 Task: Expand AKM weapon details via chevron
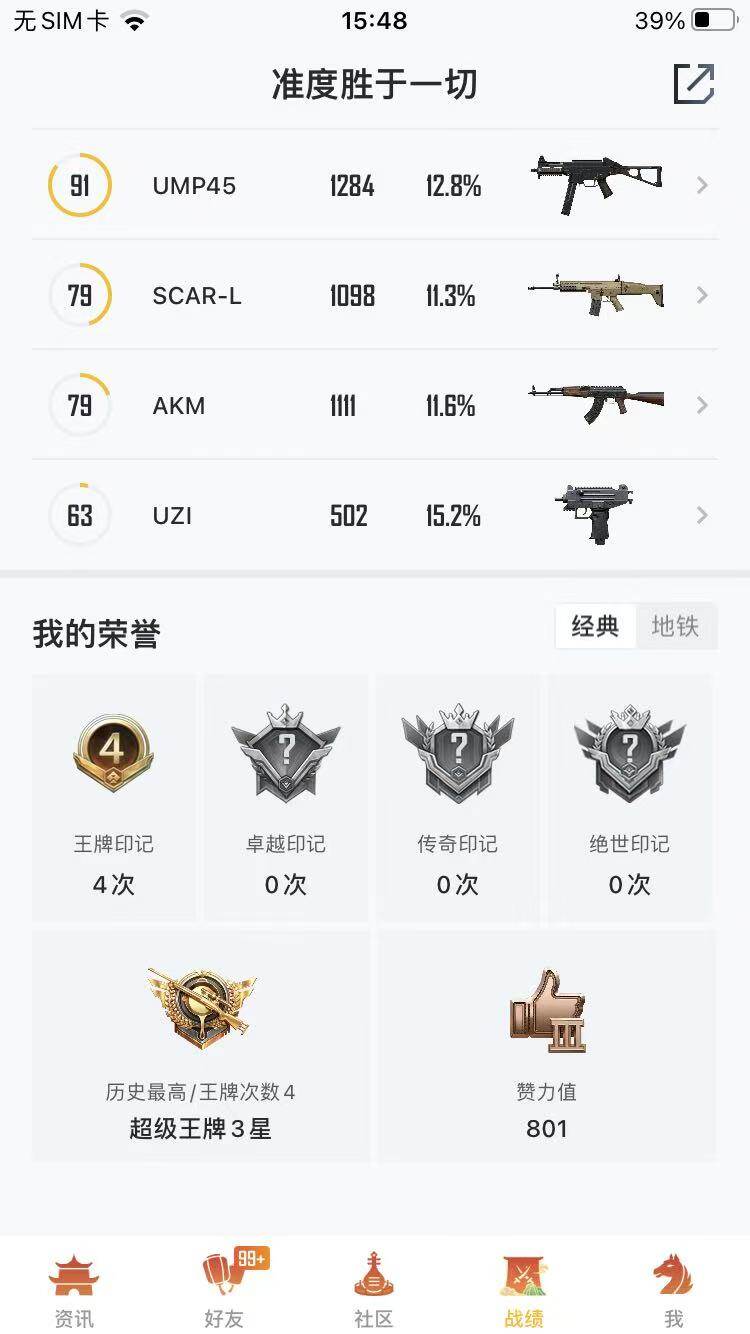pyautogui.click(x=701, y=405)
